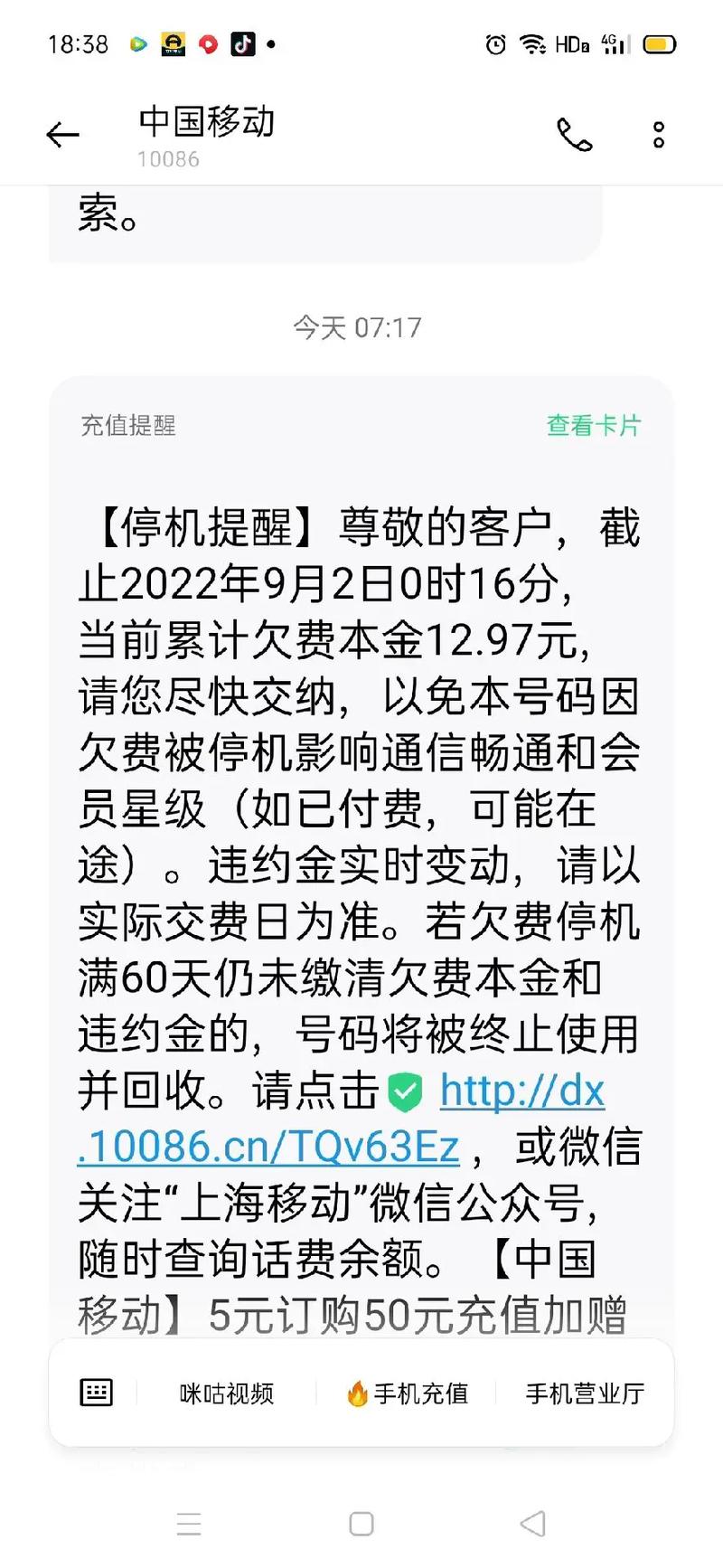
Task: Open recent apps from the navigation bar
Action: (x=189, y=1524)
